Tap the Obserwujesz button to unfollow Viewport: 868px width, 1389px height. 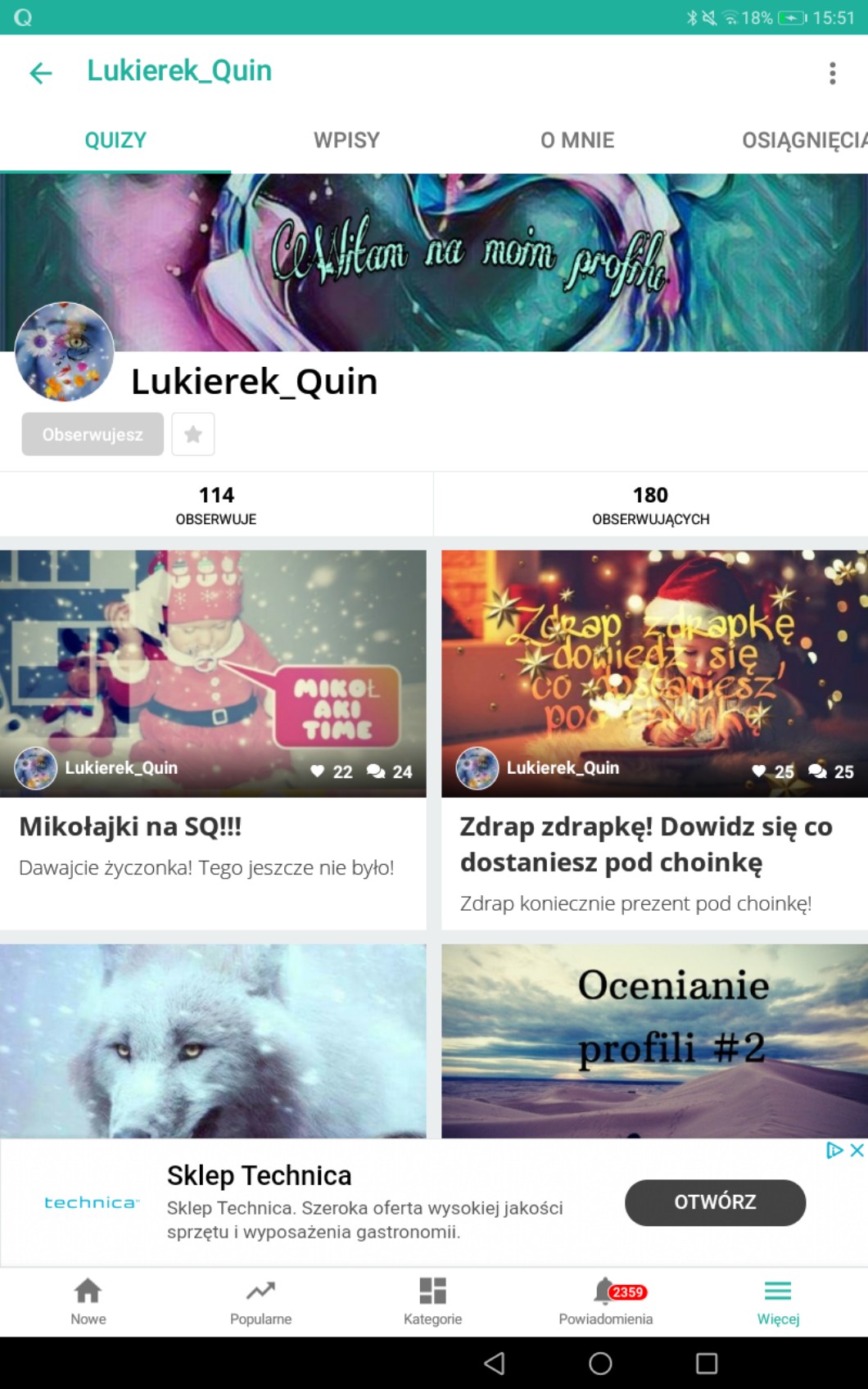tap(93, 434)
